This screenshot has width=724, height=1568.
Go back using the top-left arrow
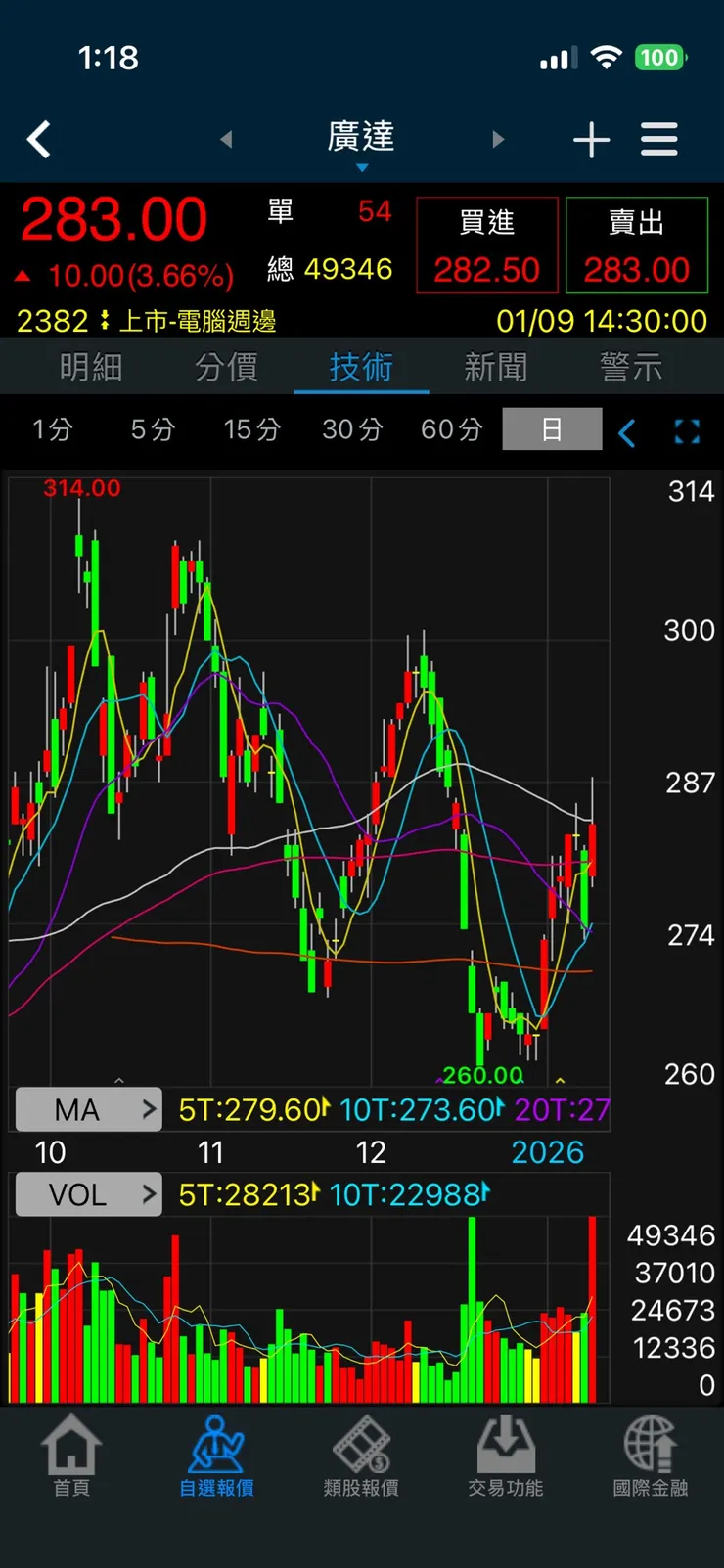pyautogui.click(x=39, y=140)
